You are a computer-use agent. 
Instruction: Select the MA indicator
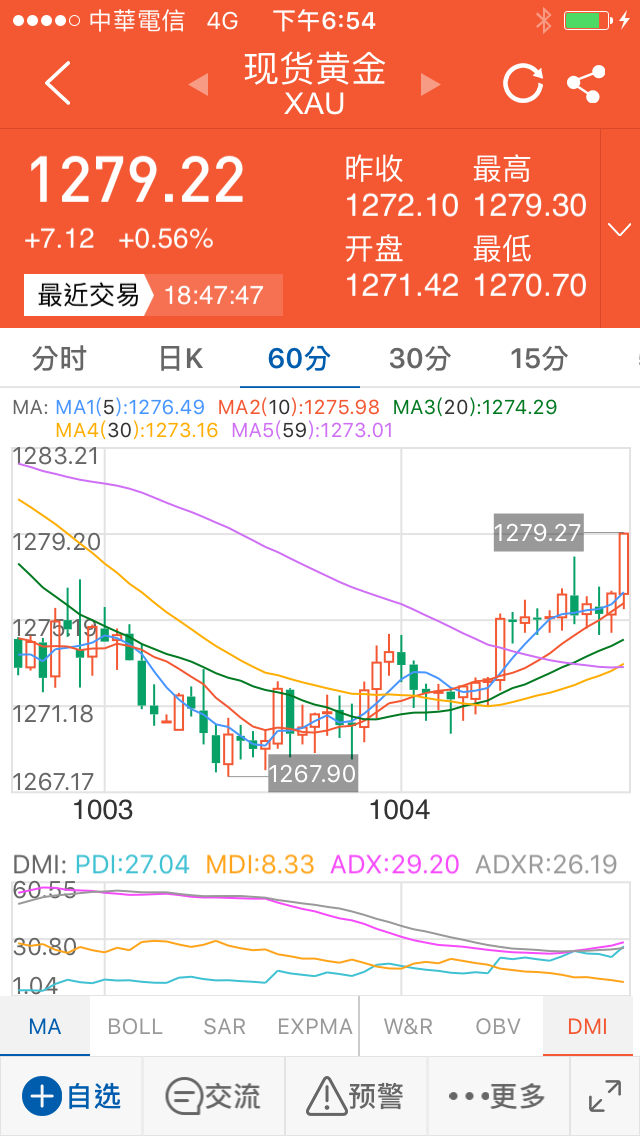pos(45,1026)
